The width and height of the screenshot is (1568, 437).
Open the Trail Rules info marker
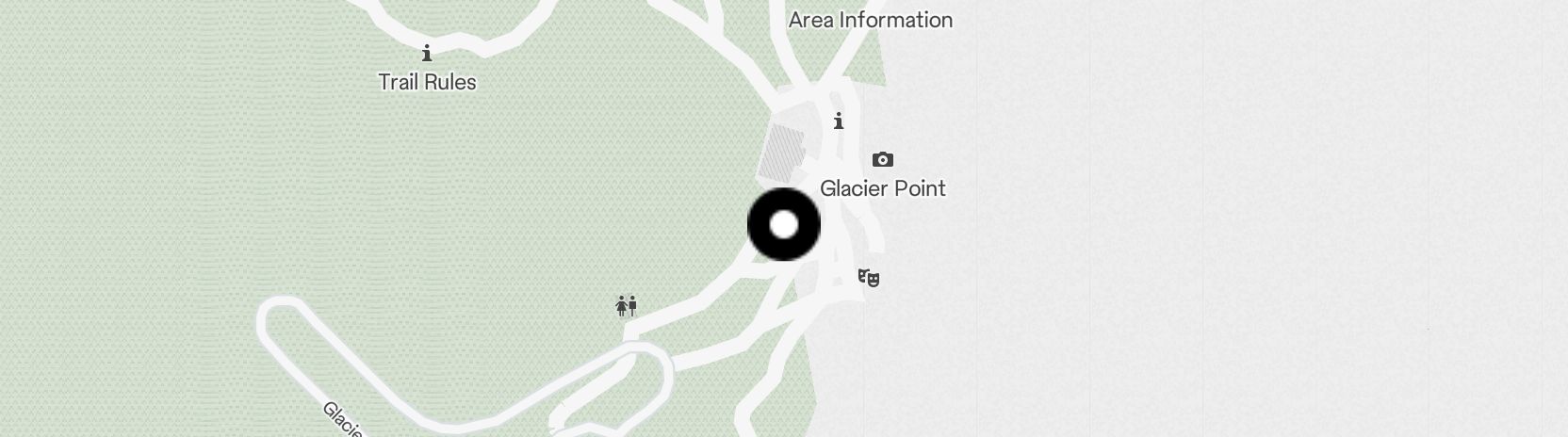pyautogui.click(x=427, y=54)
